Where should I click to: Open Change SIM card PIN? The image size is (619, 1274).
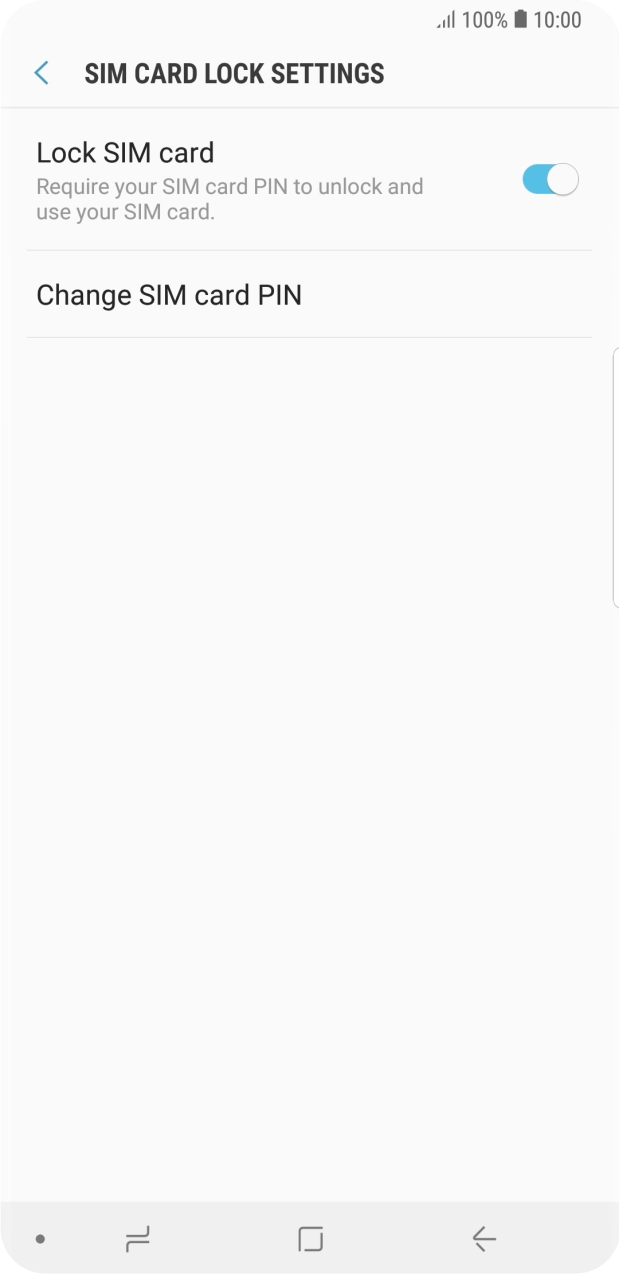click(x=169, y=295)
